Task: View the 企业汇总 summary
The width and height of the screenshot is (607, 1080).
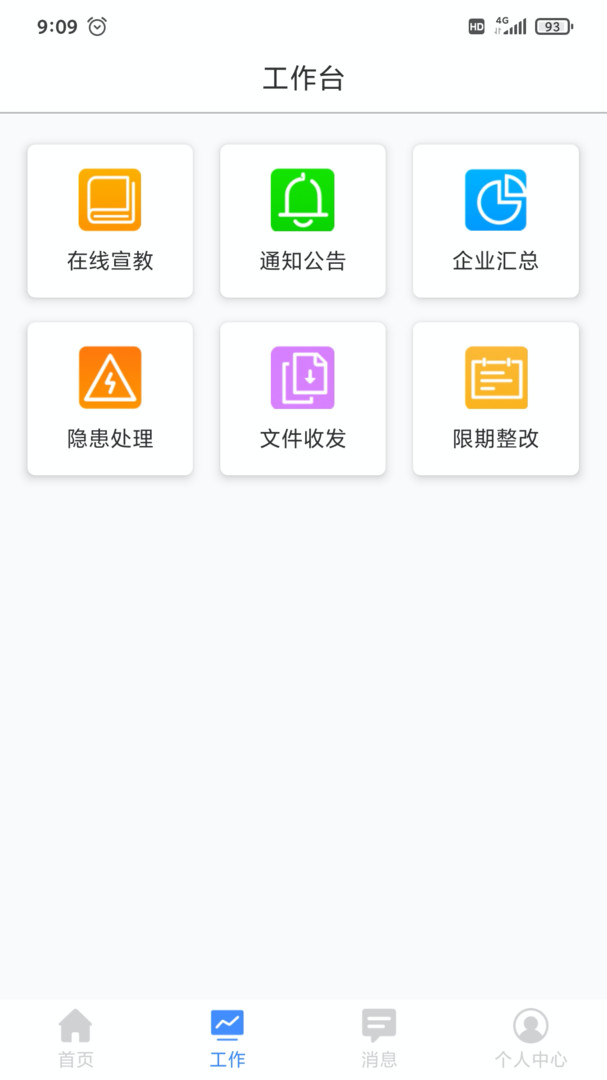Action: click(x=496, y=221)
